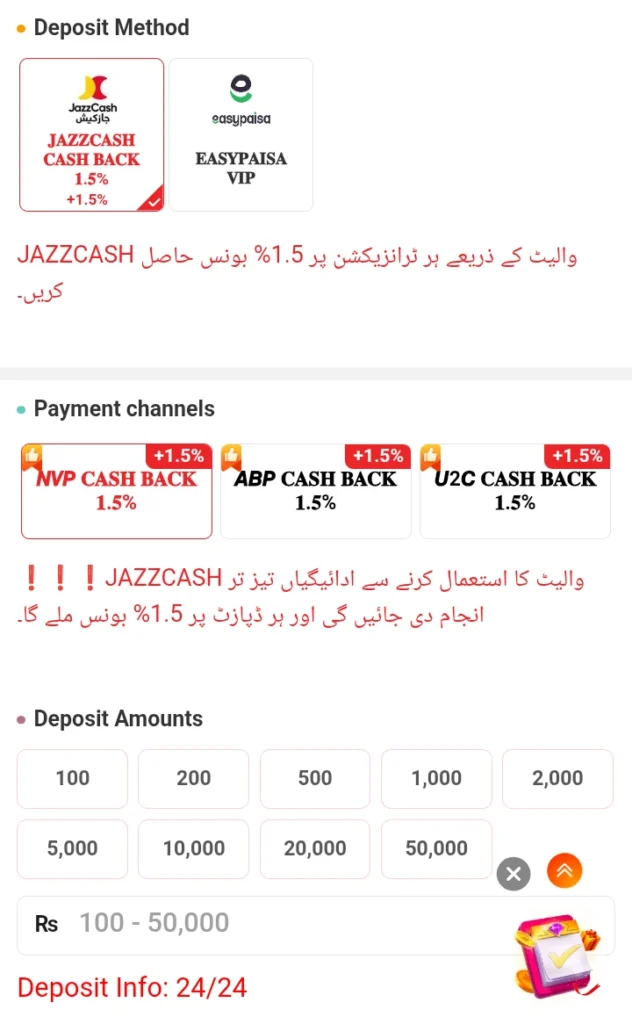This screenshot has width=632, height=1024.
Task: Jump to top with orange arrow button
Action: coord(565,871)
